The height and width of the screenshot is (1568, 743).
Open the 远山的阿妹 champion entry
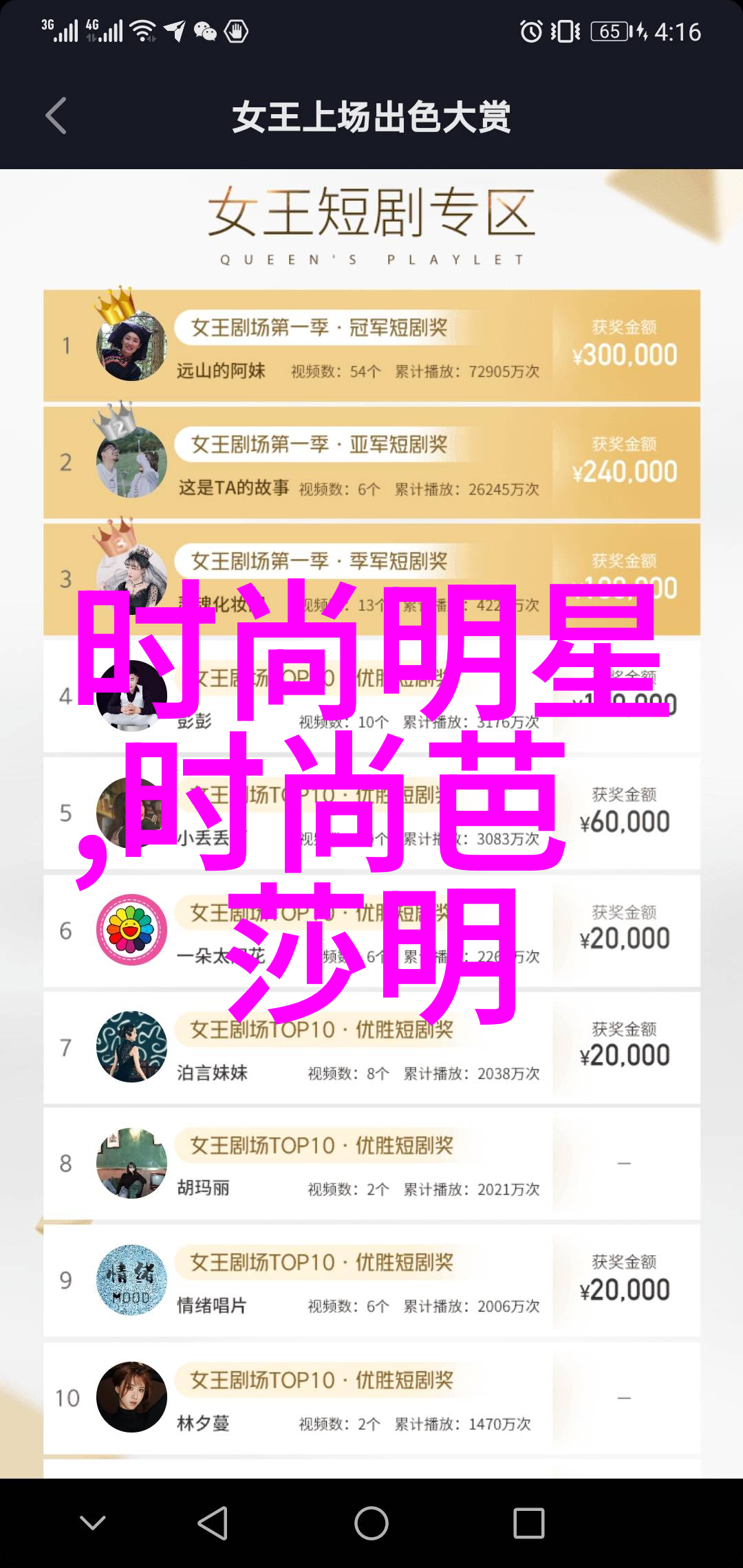[371, 346]
